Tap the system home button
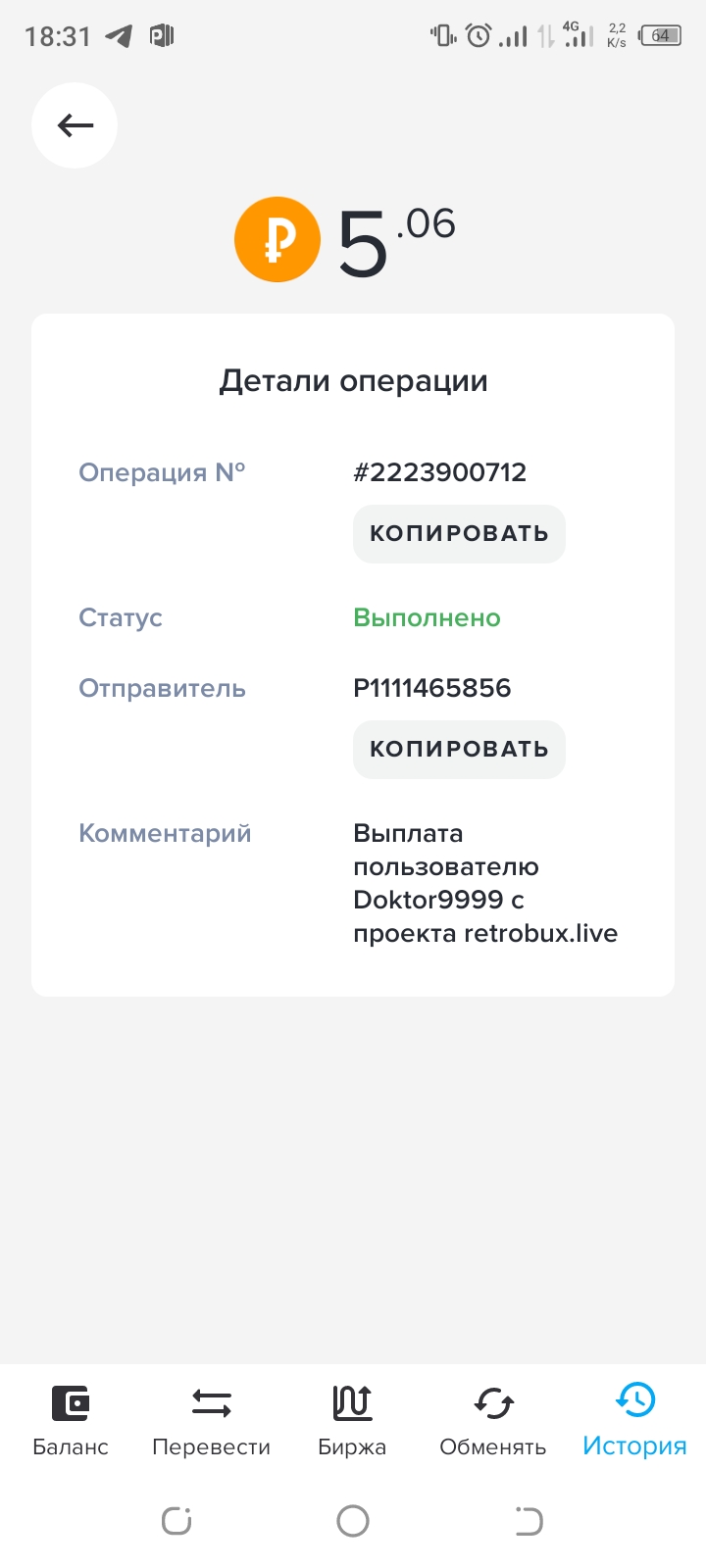This screenshot has height=1568, width=706. (353, 1521)
